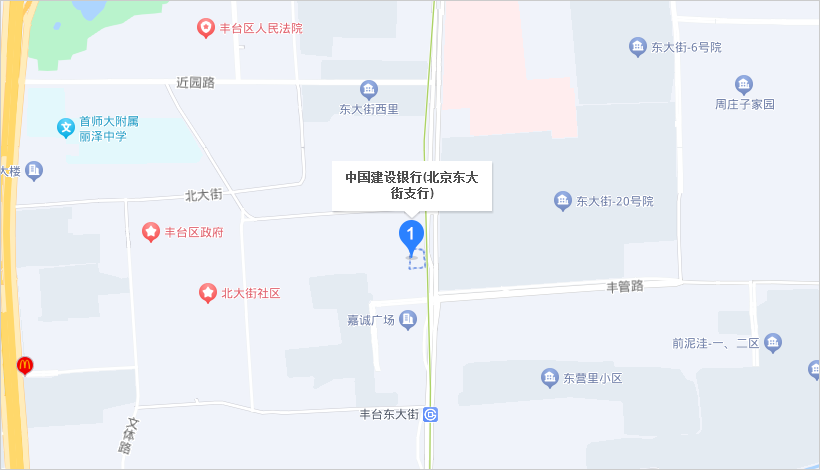Tap the 首师大附属丽泽中学 school icon

point(66,127)
